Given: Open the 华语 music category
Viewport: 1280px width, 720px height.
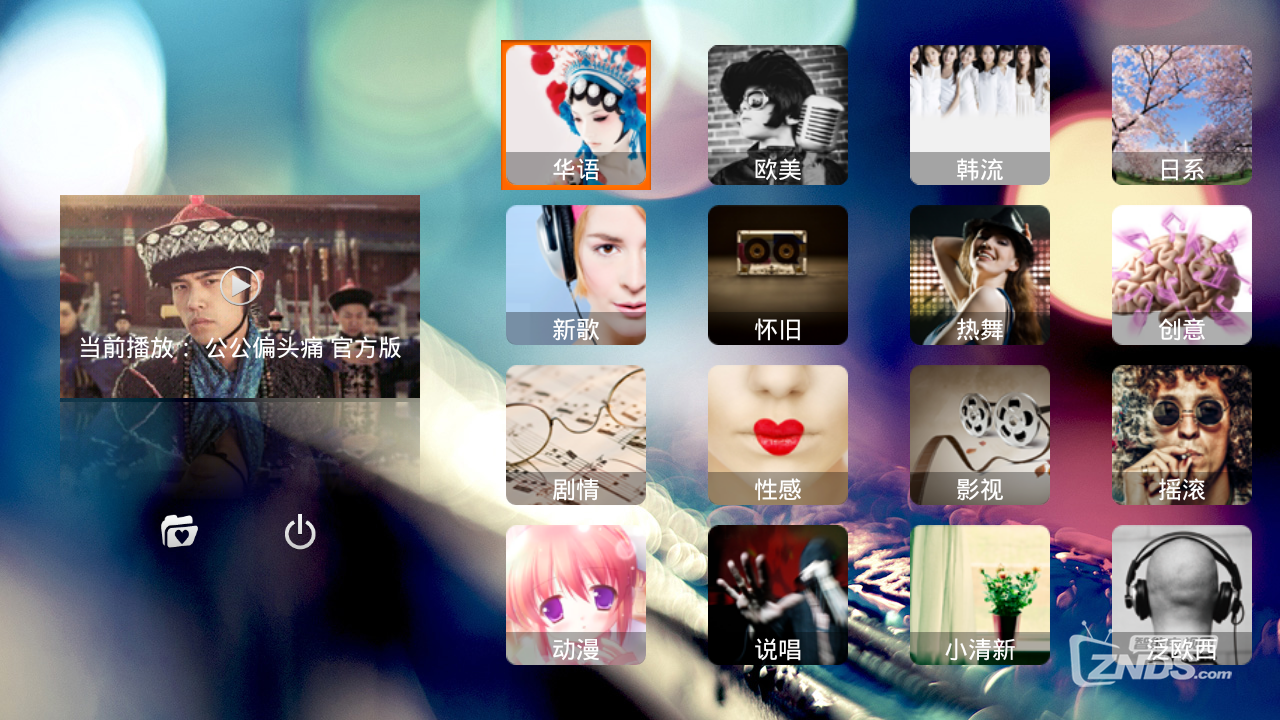Looking at the screenshot, I should pyautogui.click(x=576, y=115).
